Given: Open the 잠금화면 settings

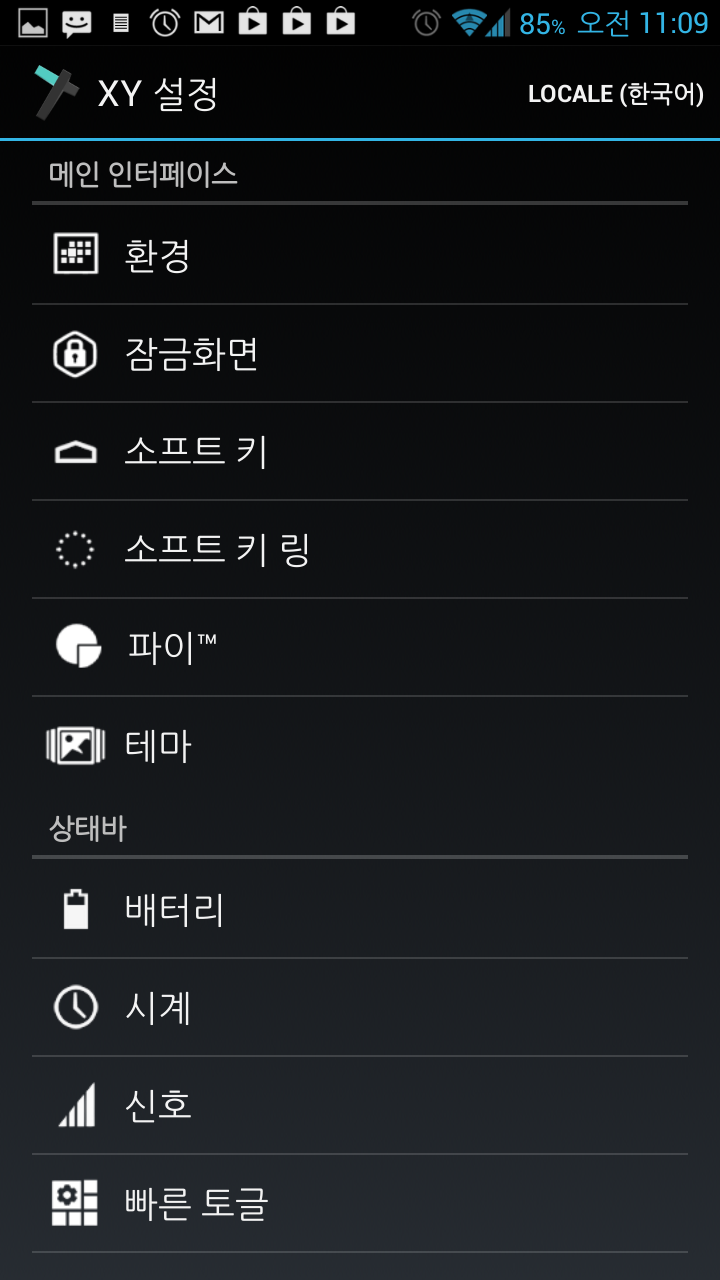Looking at the screenshot, I should click(360, 353).
